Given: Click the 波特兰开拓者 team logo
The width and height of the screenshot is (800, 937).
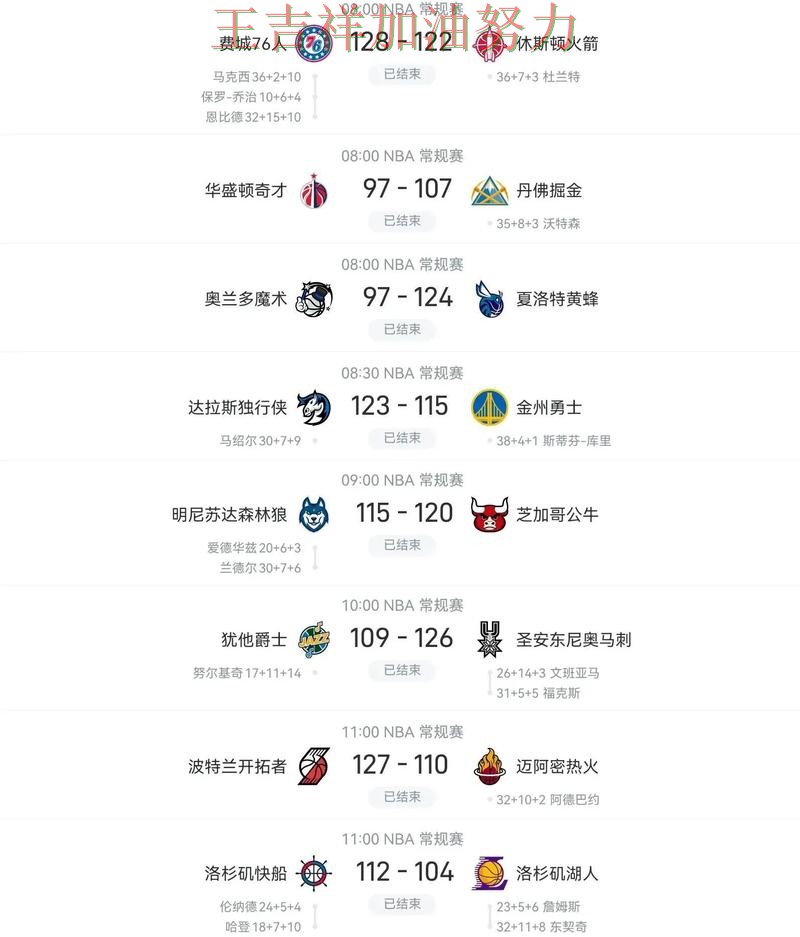Looking at the screenshot, I should (x=315, y=764).
